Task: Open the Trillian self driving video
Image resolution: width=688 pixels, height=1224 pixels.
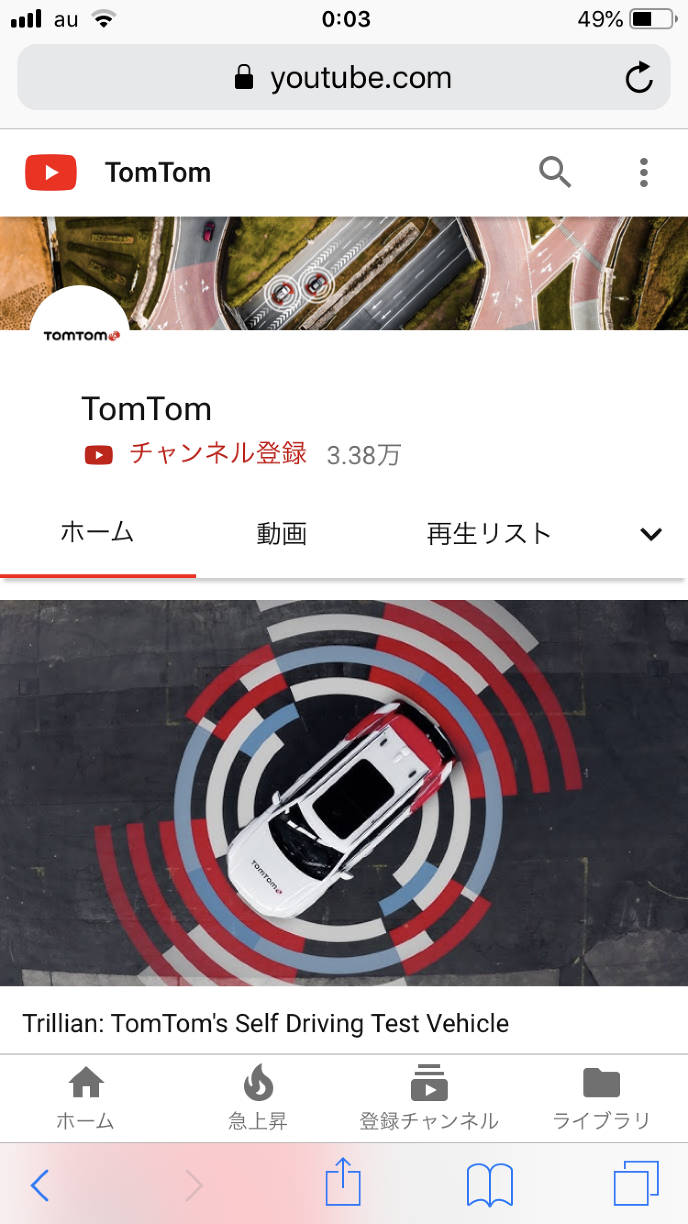Action: click(344, 792)
